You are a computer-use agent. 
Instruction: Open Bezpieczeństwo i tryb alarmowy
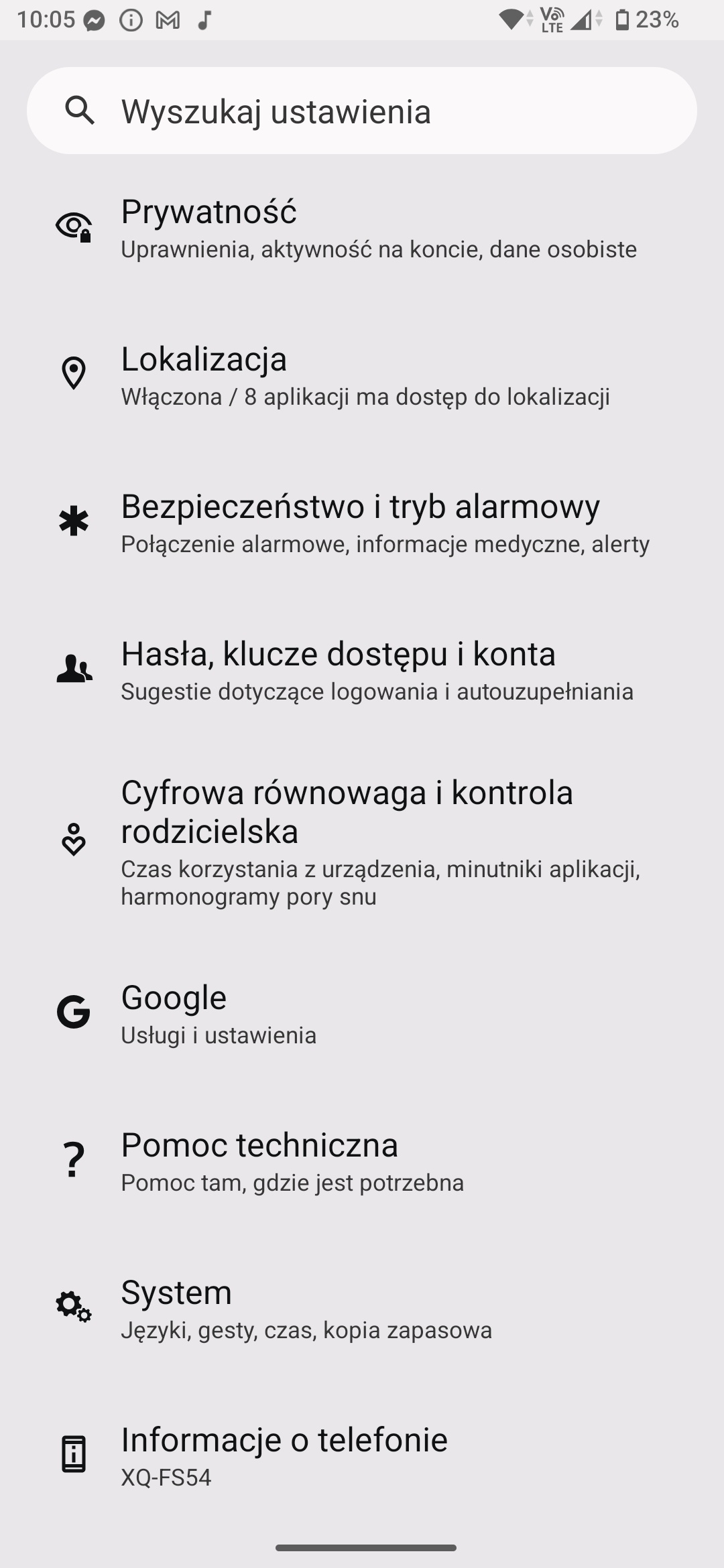(362, 523)
